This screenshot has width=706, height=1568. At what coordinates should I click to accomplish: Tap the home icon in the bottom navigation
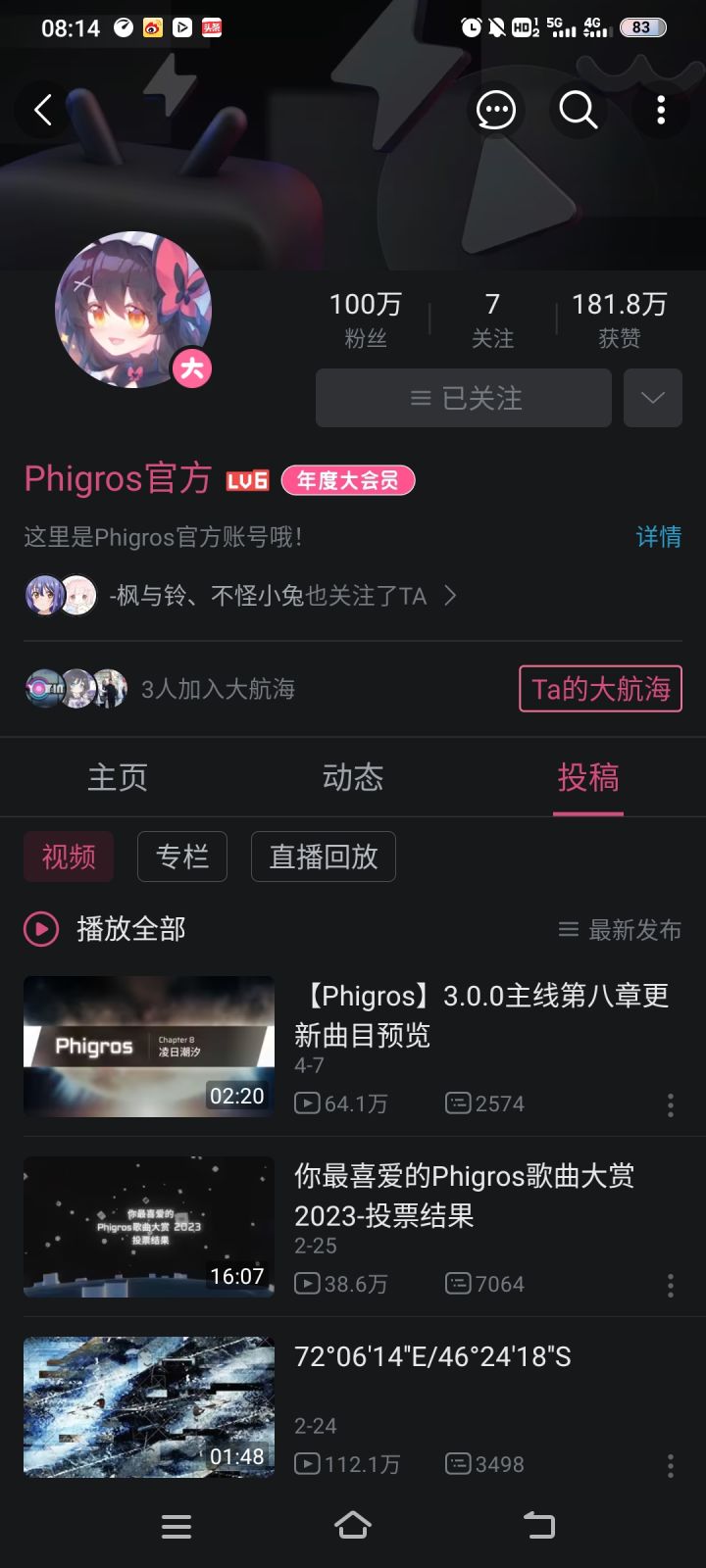coord(353,1525)
